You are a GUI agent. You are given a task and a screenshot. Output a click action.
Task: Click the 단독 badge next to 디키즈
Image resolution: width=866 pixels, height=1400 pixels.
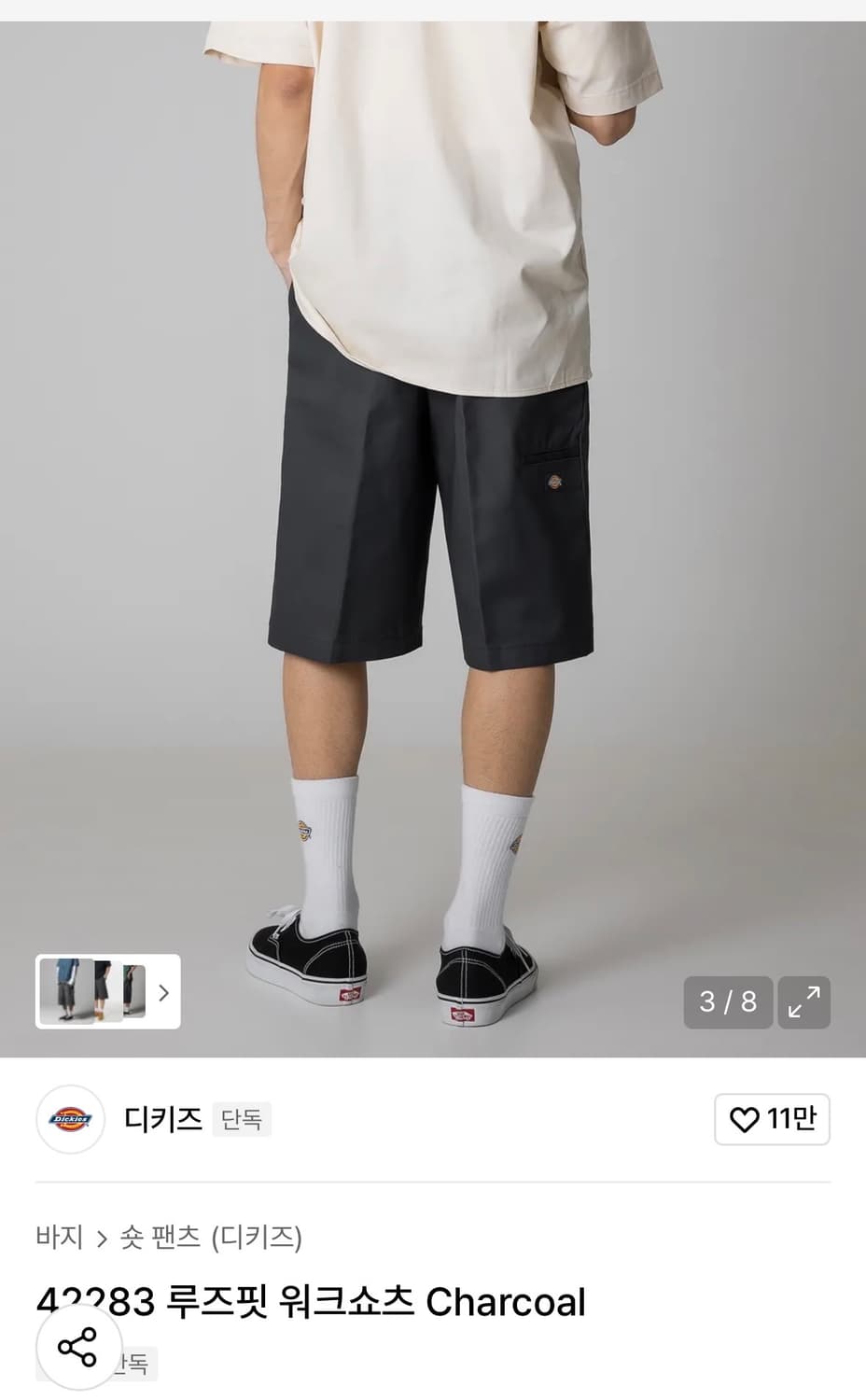242,1119
